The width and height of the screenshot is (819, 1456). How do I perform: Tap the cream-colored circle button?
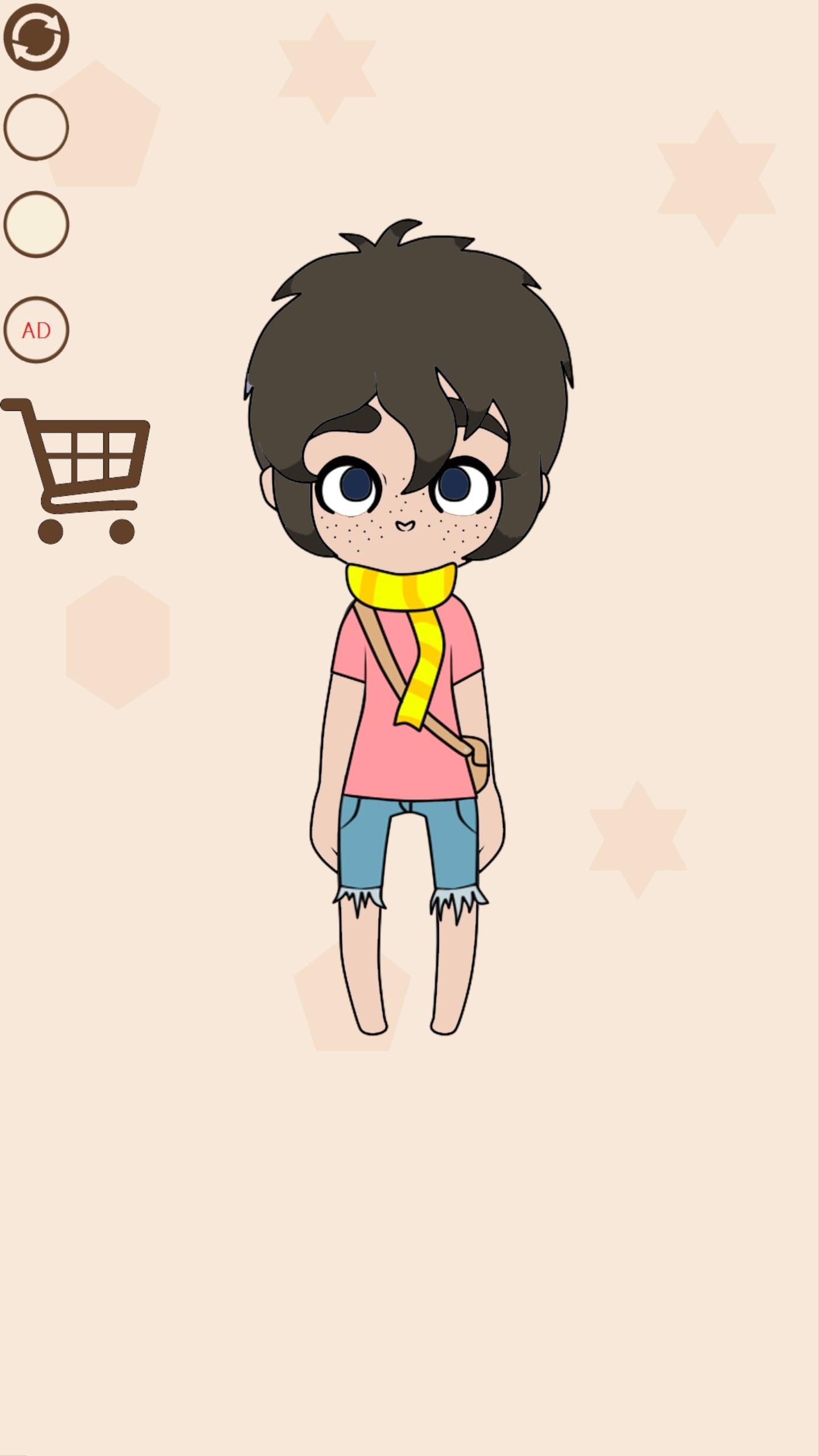(36, 224)
